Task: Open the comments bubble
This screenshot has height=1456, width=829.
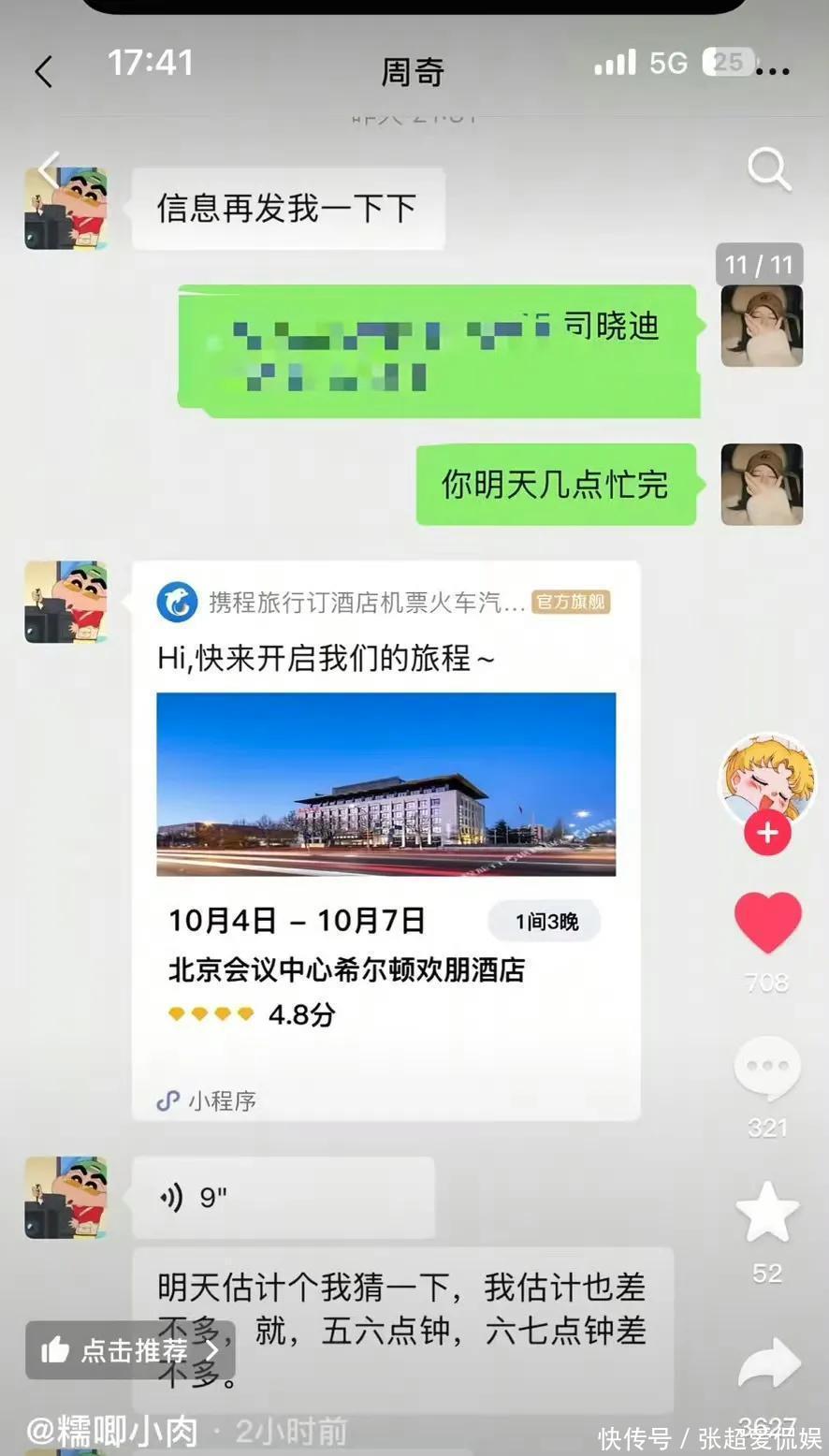Action: pyautogui.click(x=767, y=1069)
